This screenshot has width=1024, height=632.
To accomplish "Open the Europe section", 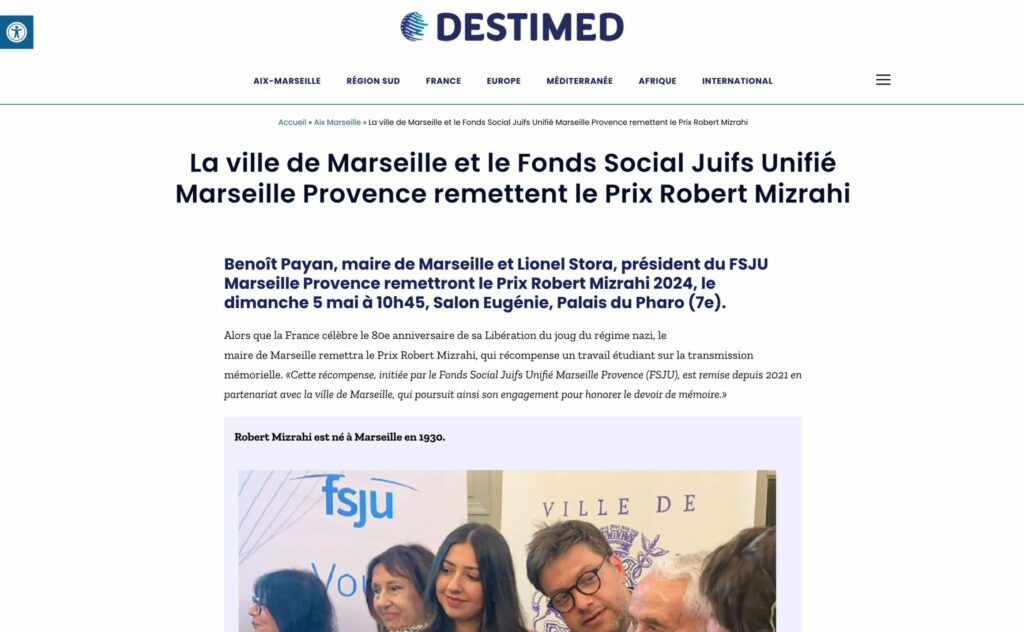I will pos(504,81).
